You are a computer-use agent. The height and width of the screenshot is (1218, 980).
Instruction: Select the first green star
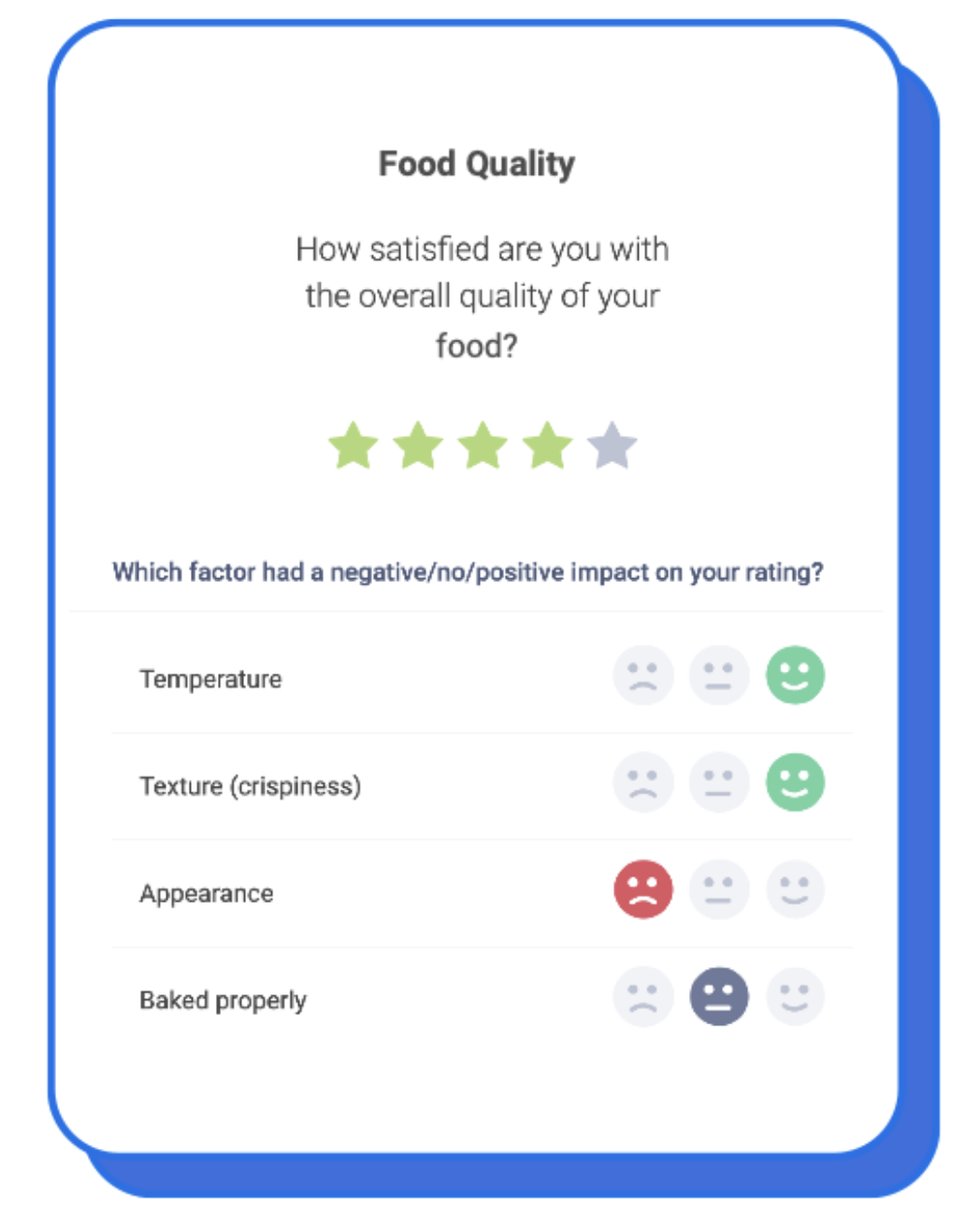pos(354,446)
